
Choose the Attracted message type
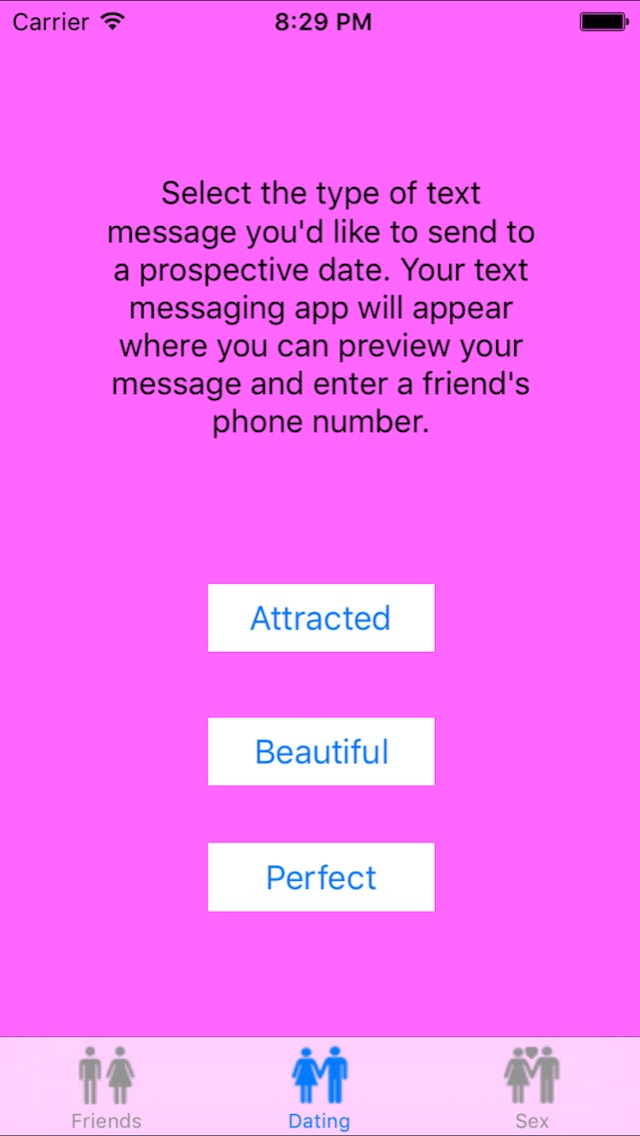321,618
